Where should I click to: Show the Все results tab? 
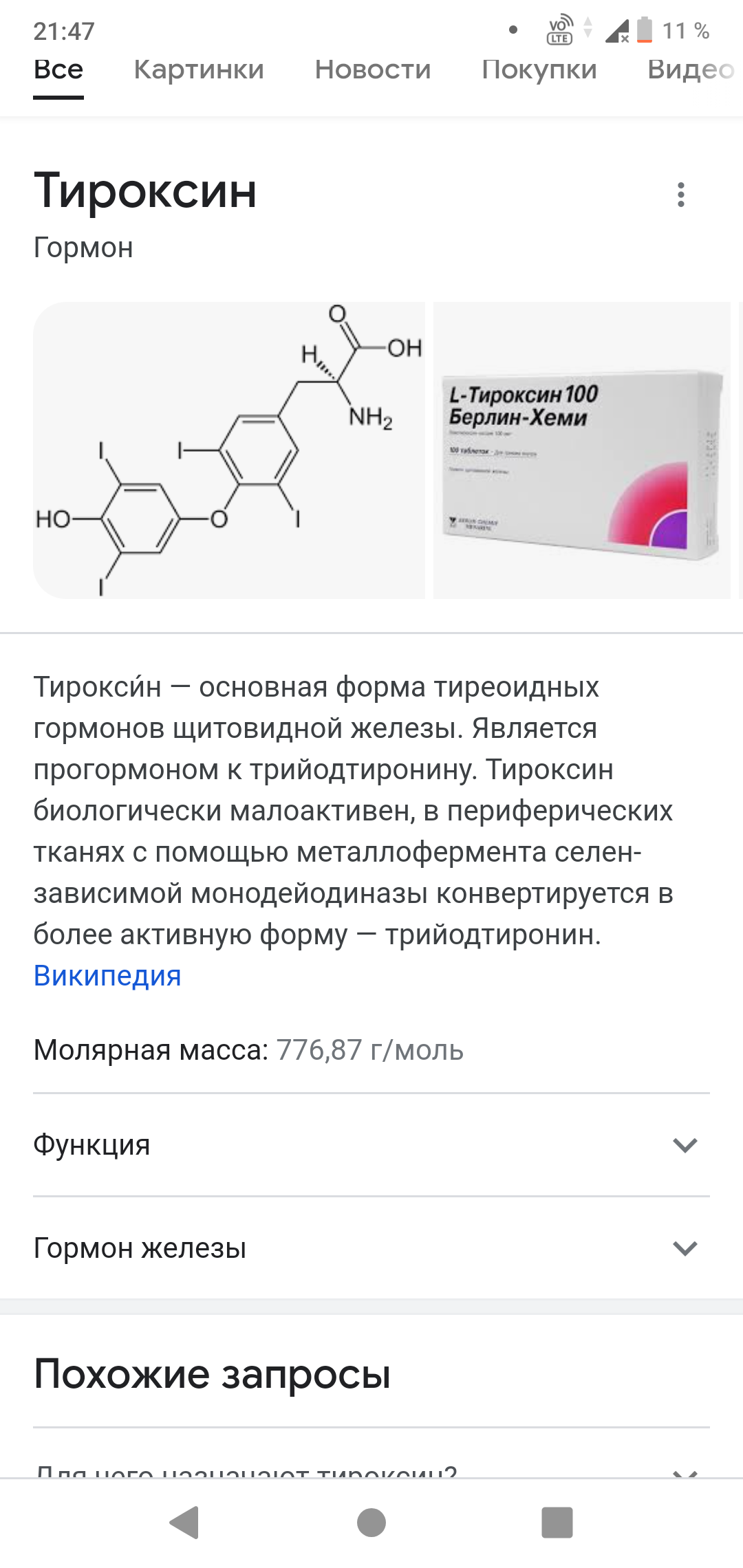(58, 69)
